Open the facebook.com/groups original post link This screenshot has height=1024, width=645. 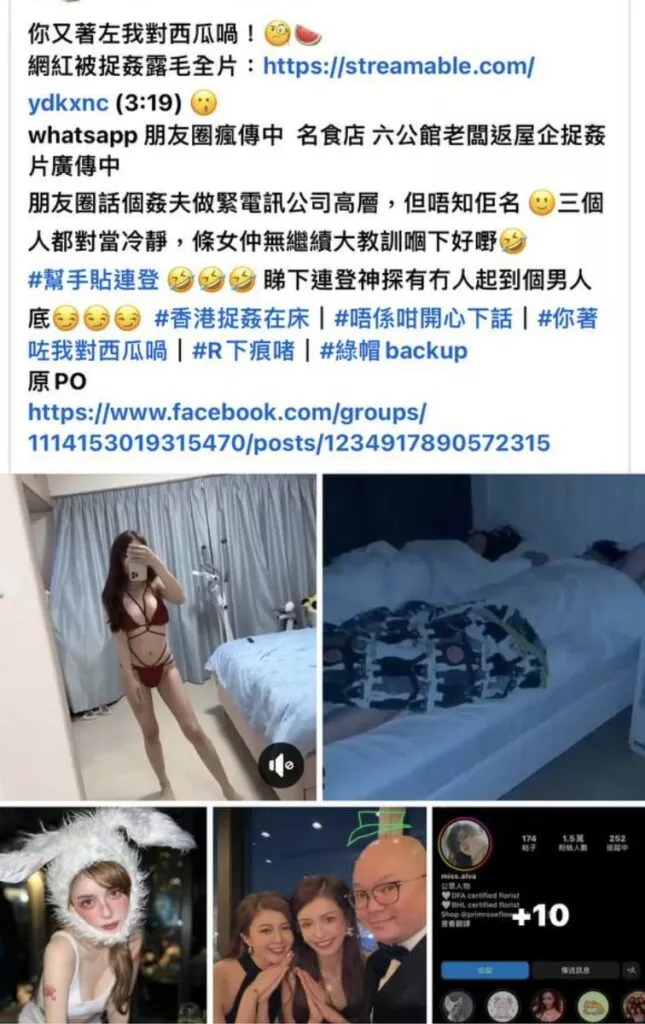pos(288,428)
